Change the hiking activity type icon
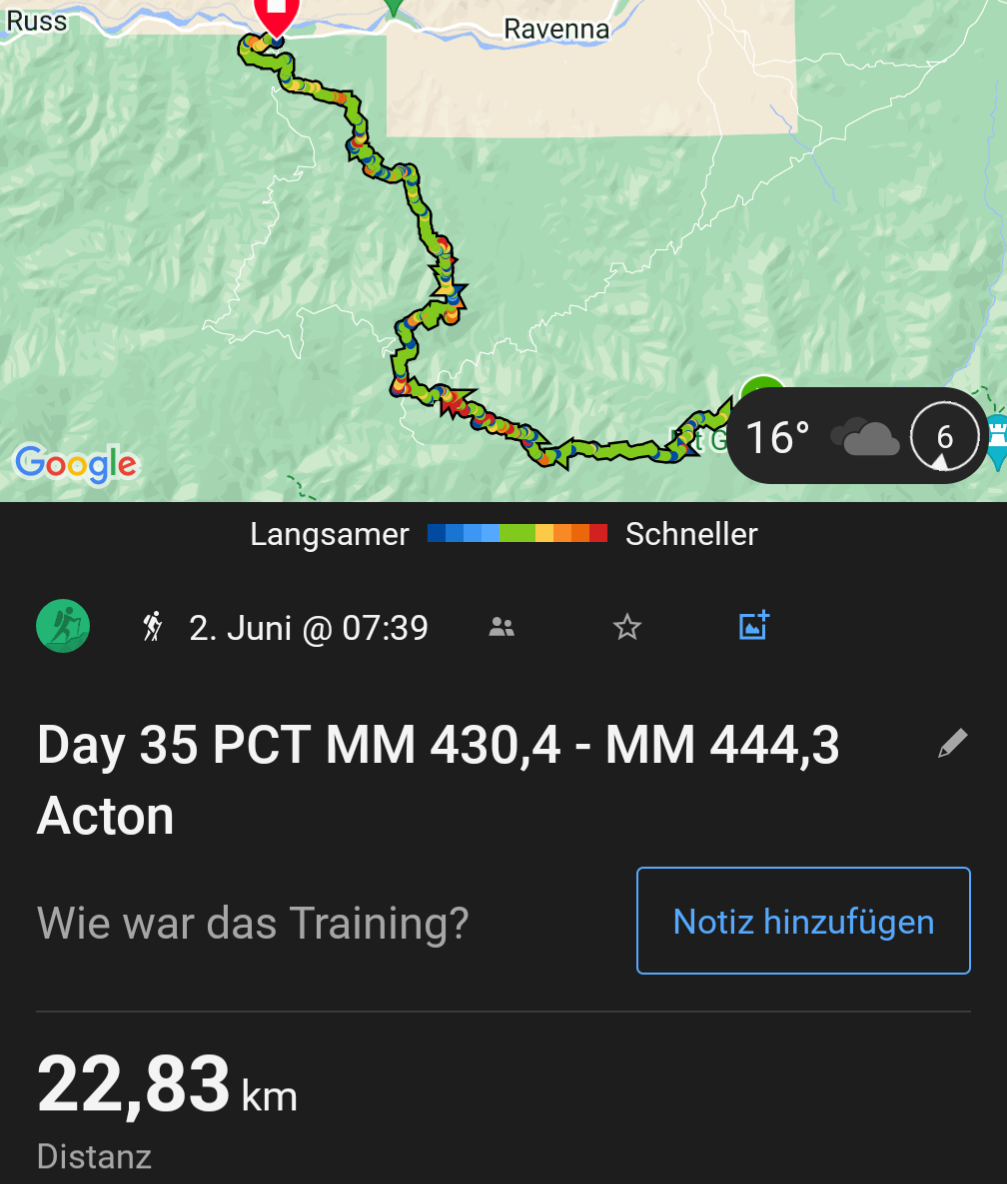Screen dimensions: 1007x1184 152,628
